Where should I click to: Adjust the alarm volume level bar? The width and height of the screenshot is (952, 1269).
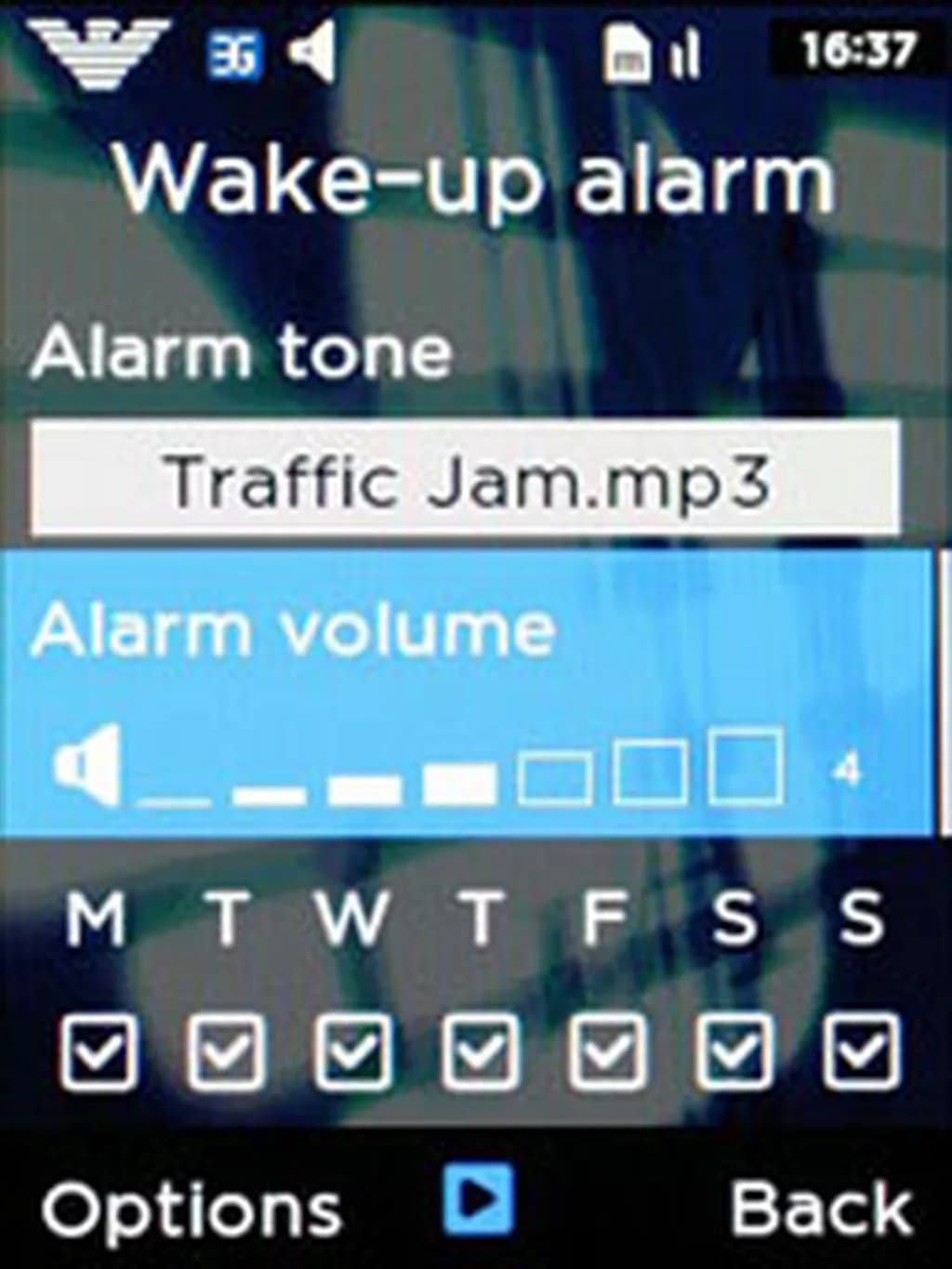[x=460, y=770]
